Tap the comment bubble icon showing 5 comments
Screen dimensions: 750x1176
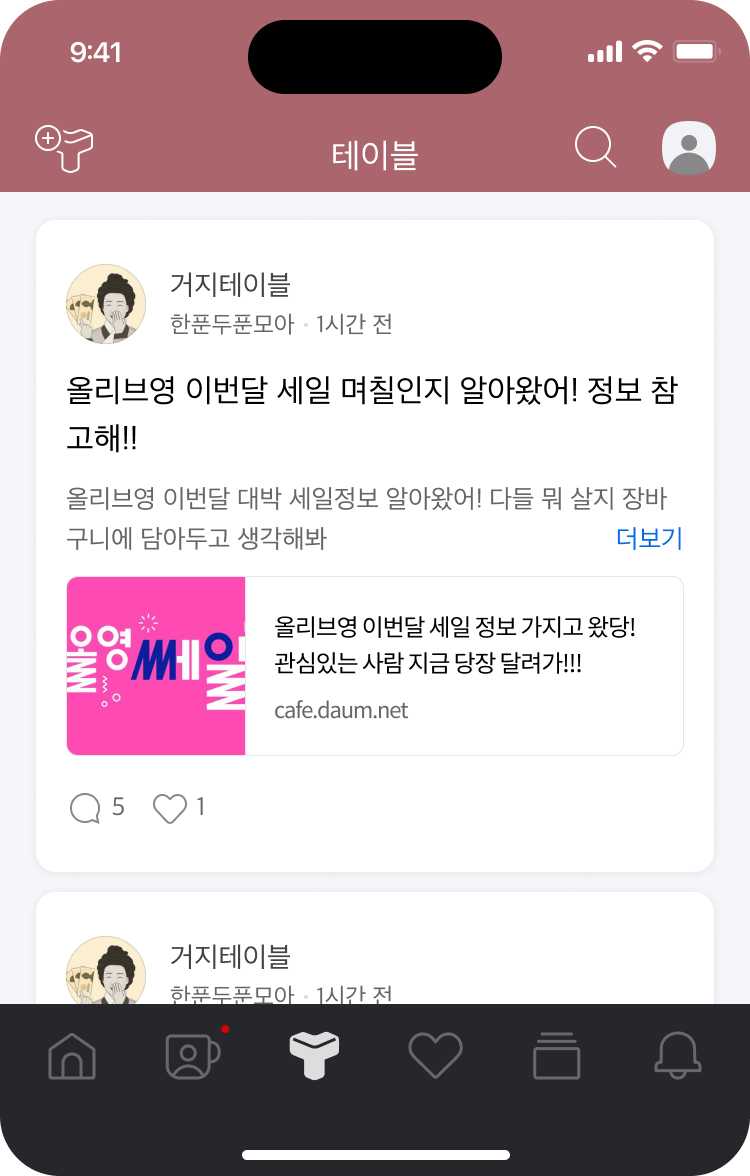85,807
